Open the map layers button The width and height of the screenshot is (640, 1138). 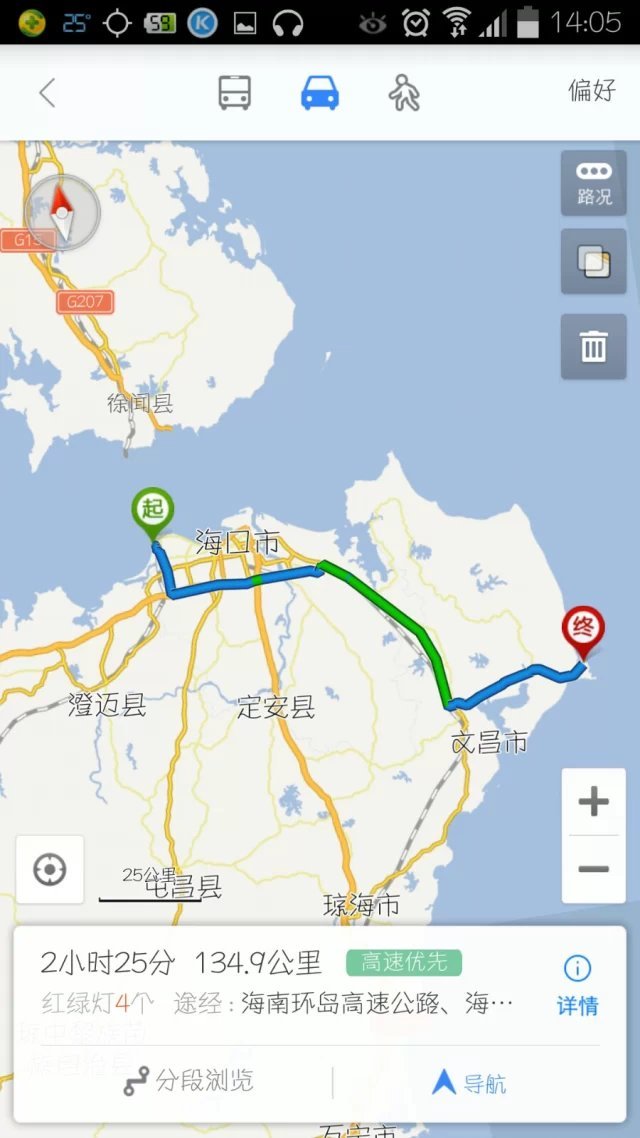593,262
